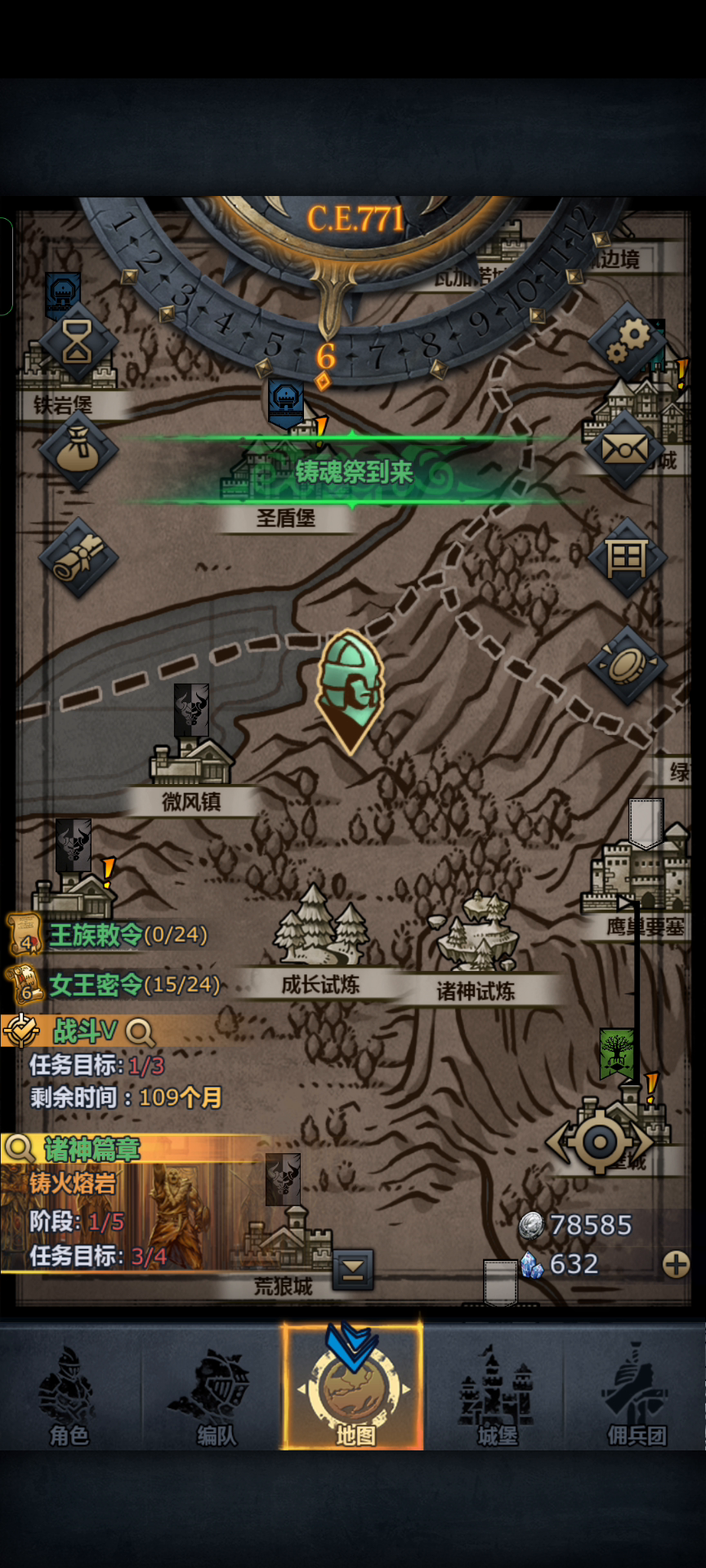
Task: Open the gear settings icon
Action: coord(627,341)
